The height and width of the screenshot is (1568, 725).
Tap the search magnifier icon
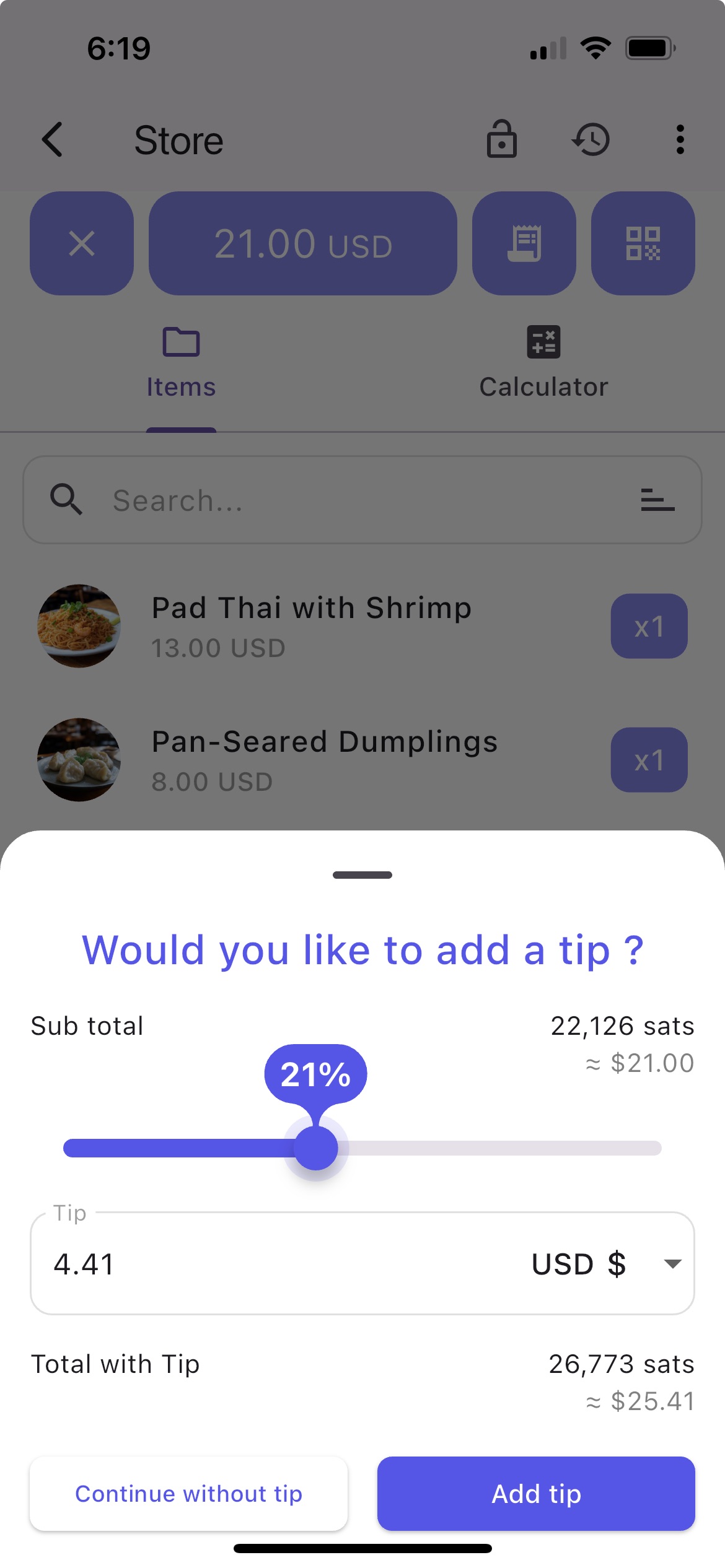coord(67,499)
